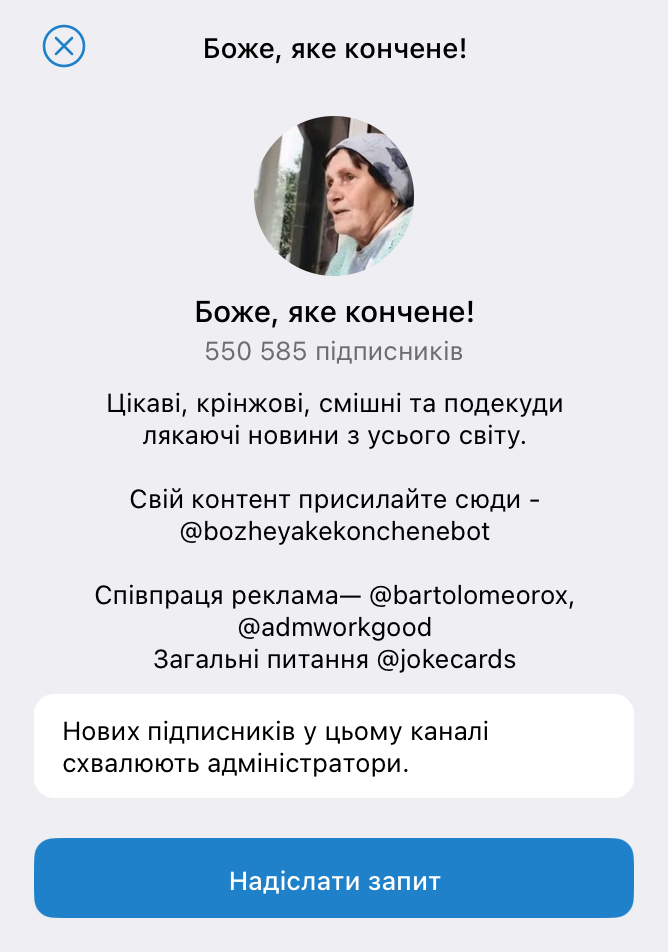Screen dimensions: 668x952
Task: Open the @bartolomeorox profile link
Action: tap(471, 596)
